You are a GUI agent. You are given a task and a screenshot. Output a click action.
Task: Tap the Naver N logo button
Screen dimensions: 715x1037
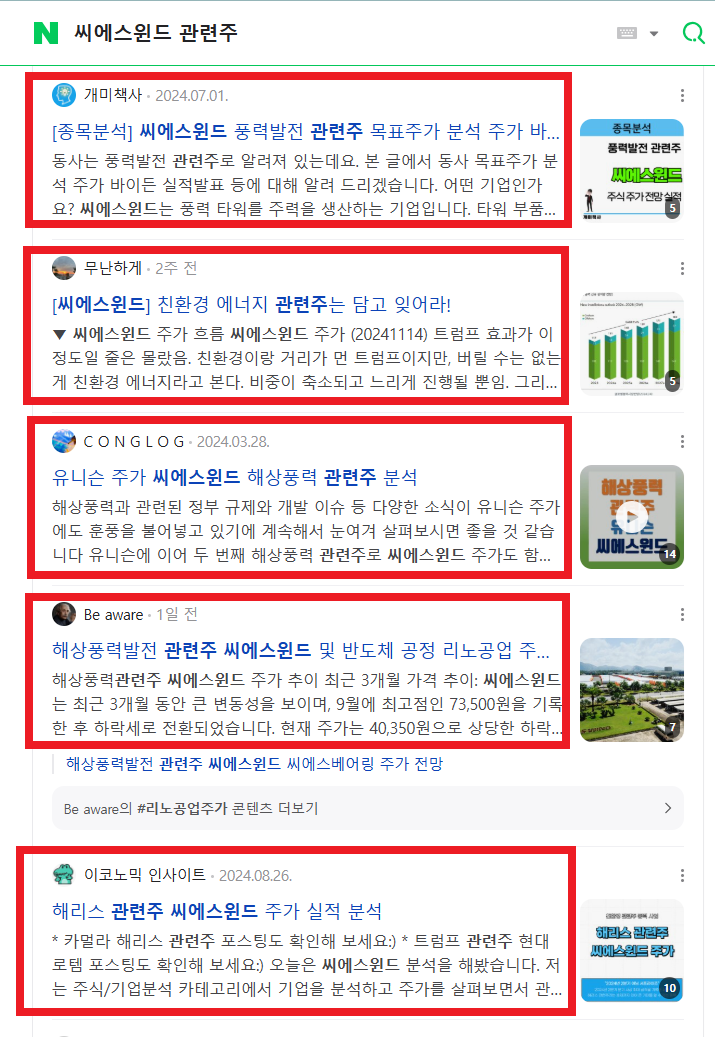[x=46, y=33]
